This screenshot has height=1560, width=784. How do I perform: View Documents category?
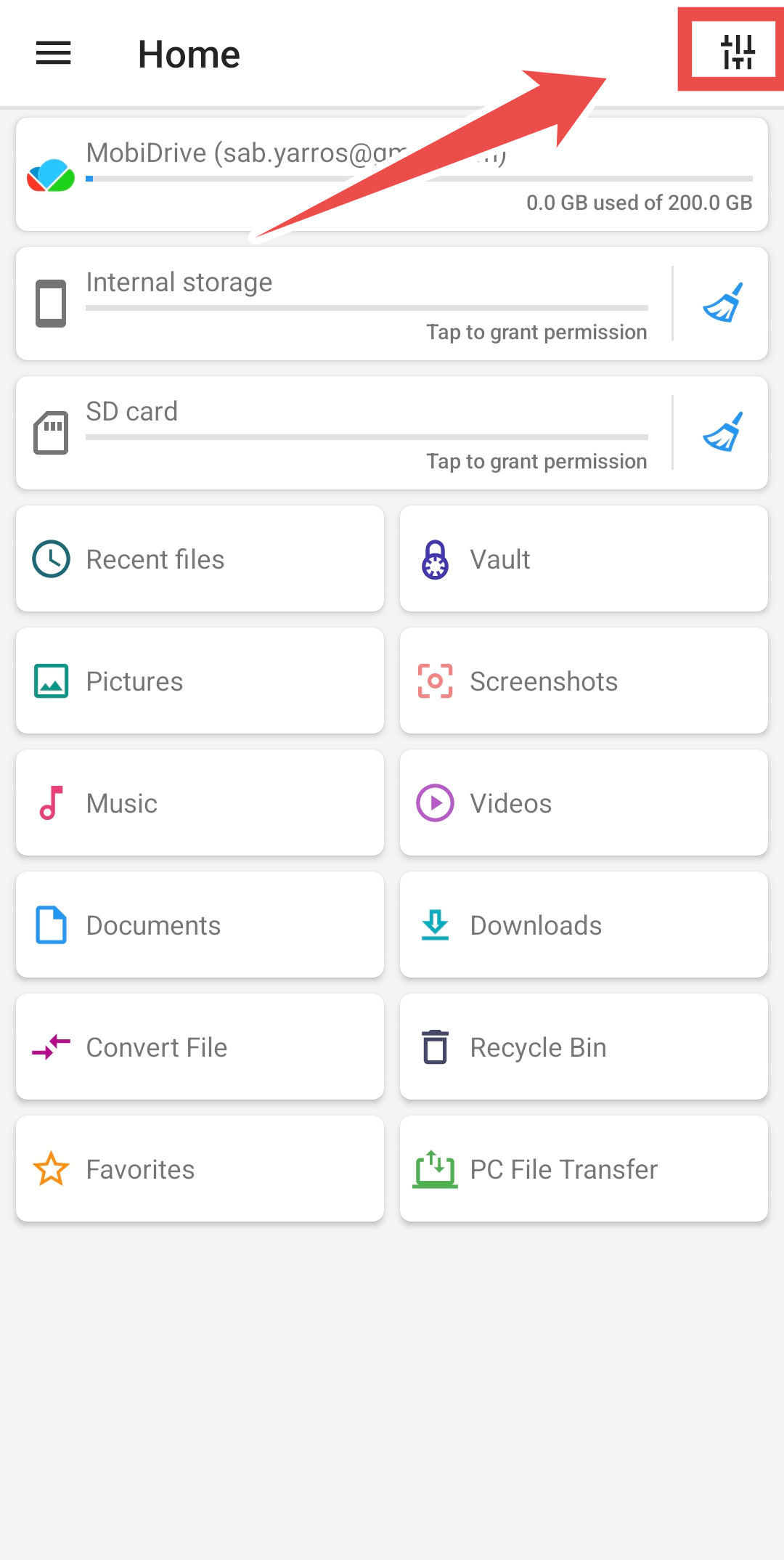pyautogui.click(x=200, y=925)
